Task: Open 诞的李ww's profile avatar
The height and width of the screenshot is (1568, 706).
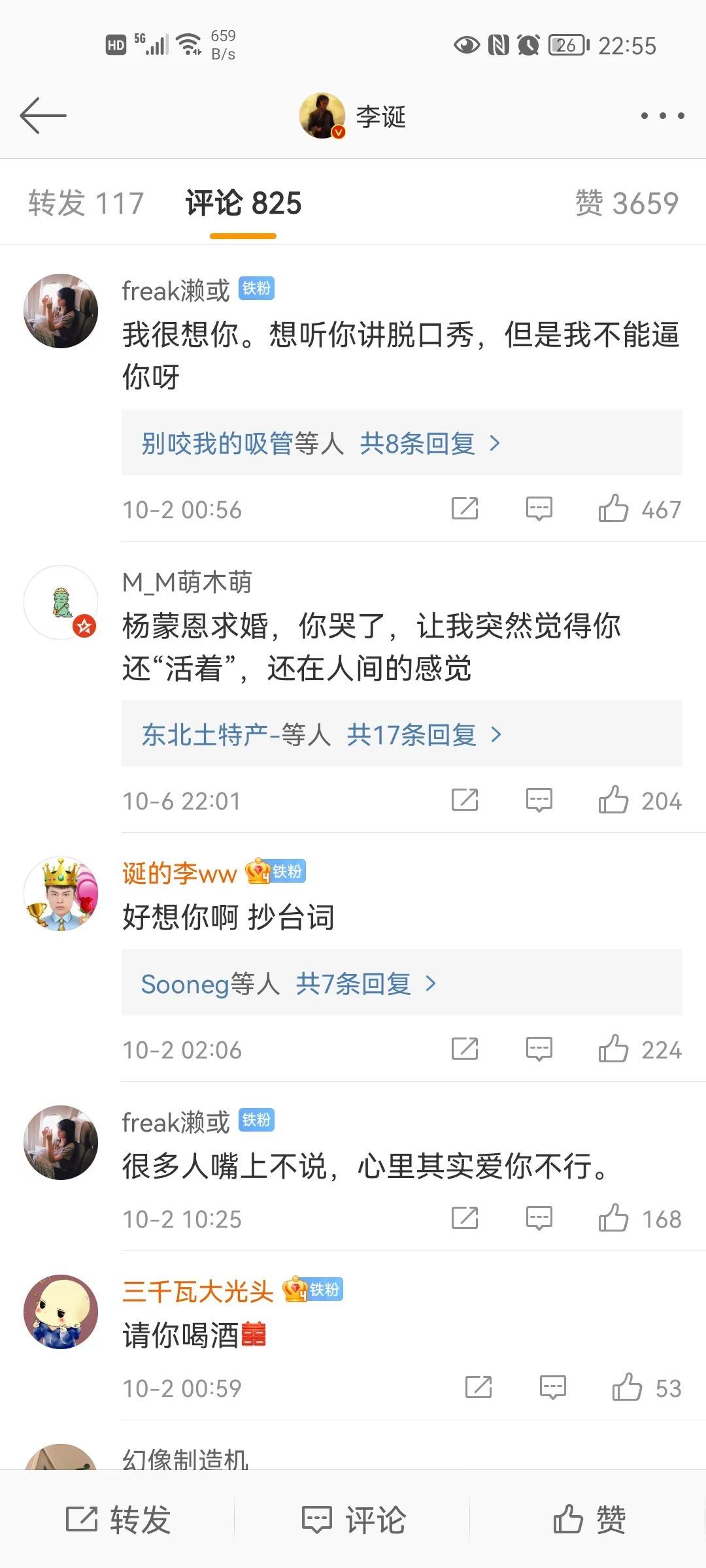Action: point(61,894)
